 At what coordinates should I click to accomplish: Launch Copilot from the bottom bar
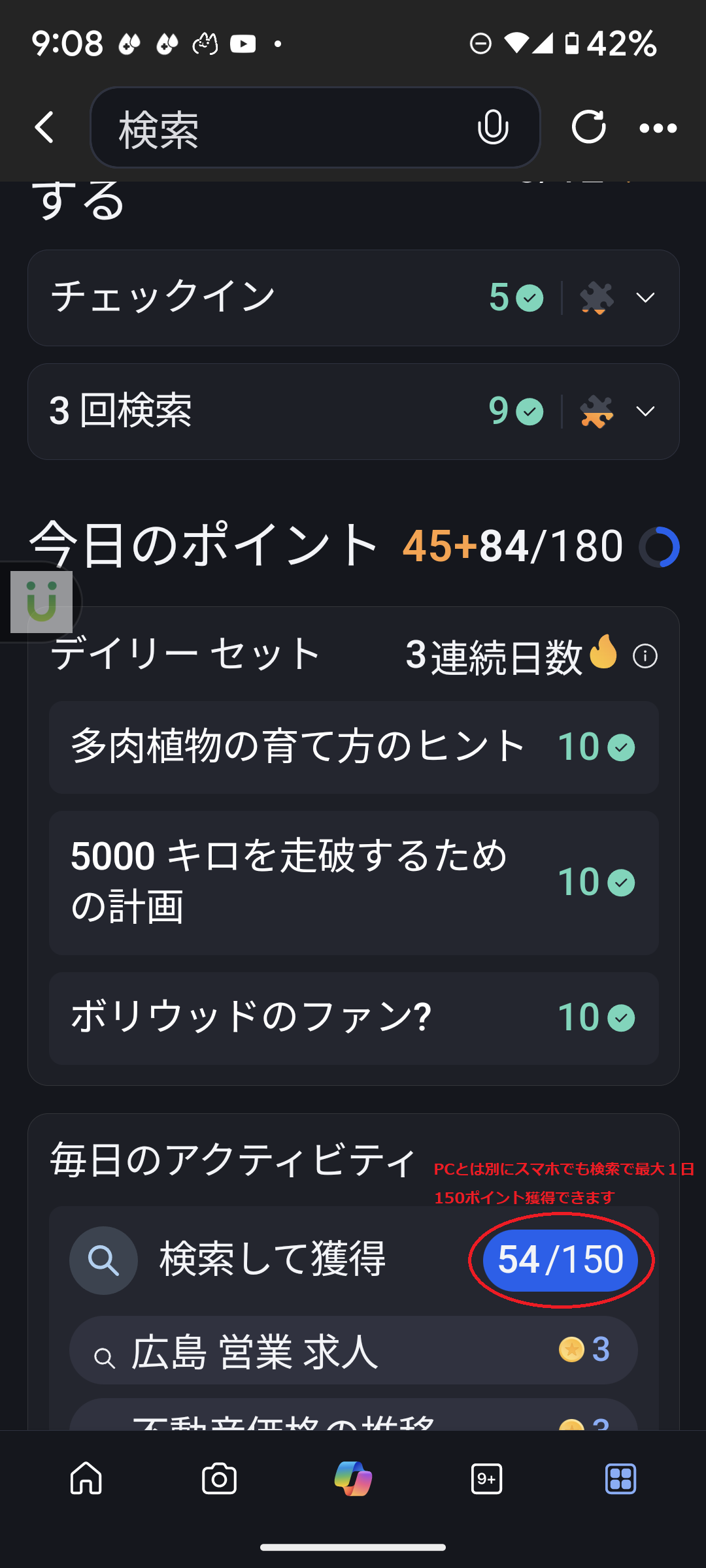coord(353,1478)
